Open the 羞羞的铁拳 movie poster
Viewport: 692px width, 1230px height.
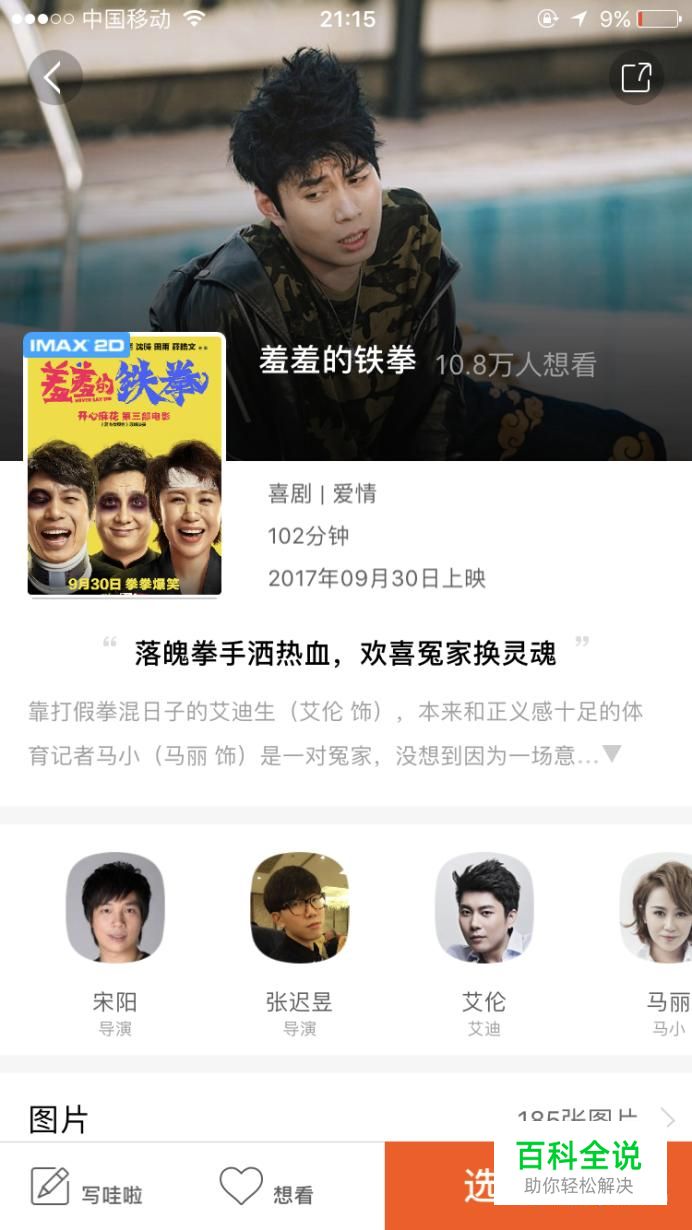125,465
